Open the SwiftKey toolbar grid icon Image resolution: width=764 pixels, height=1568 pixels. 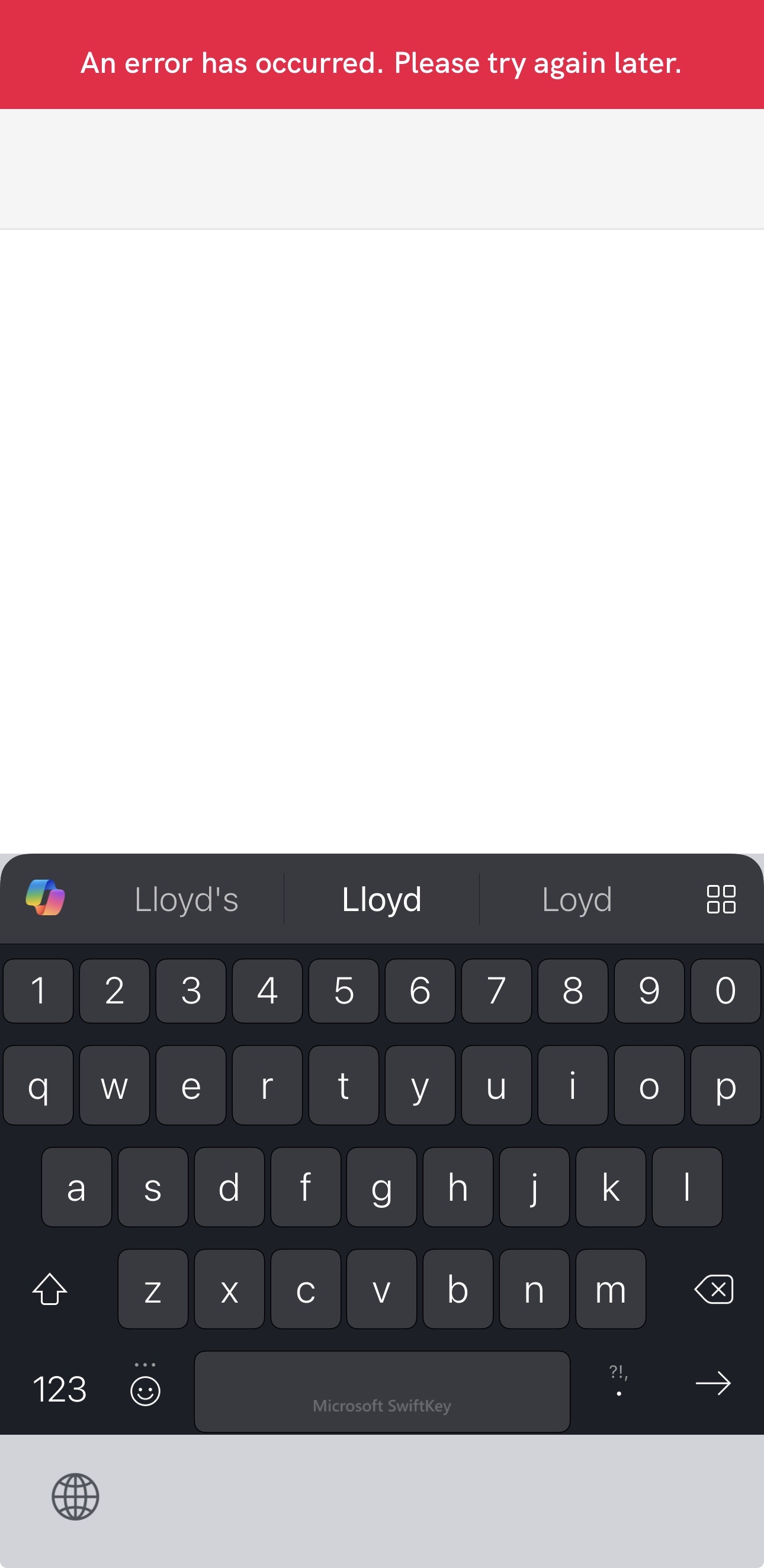721,899
